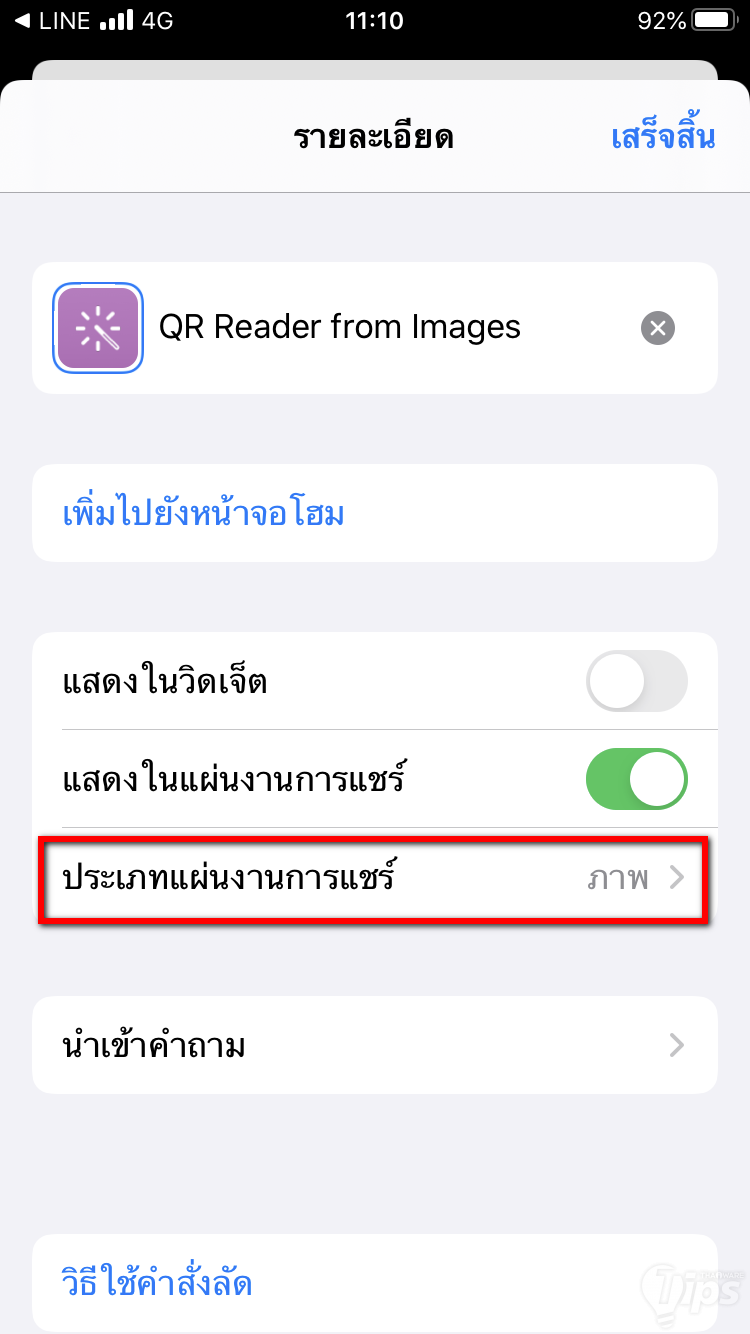Select เพิ่มไปยังหน้าจอโฮม
The height and width of the screenshot is (1334, 750).
[204, 514]
